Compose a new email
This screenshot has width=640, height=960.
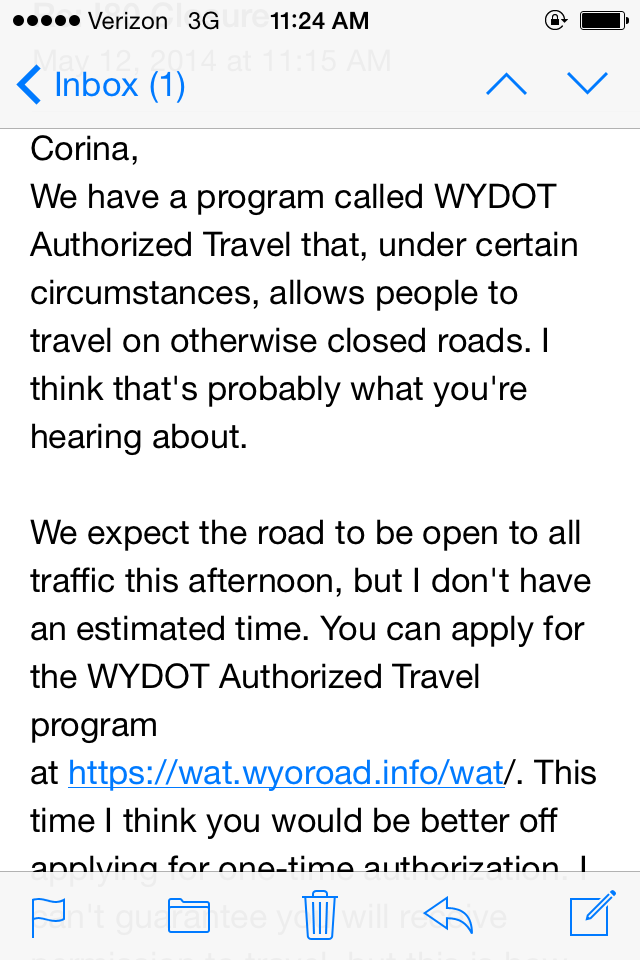(590, 916)
